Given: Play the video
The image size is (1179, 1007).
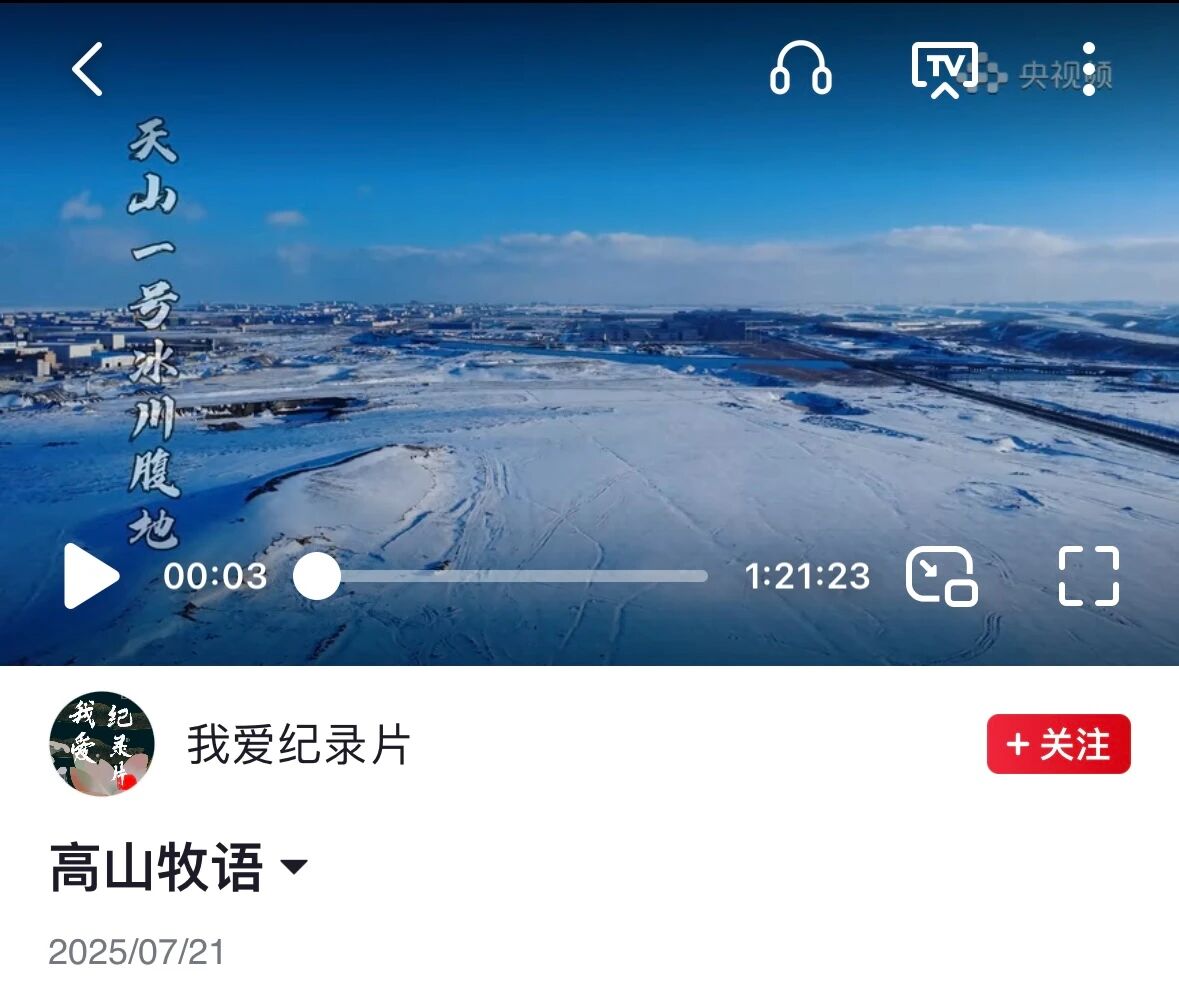Looking at the screenshot, I should tap(92, 576).
